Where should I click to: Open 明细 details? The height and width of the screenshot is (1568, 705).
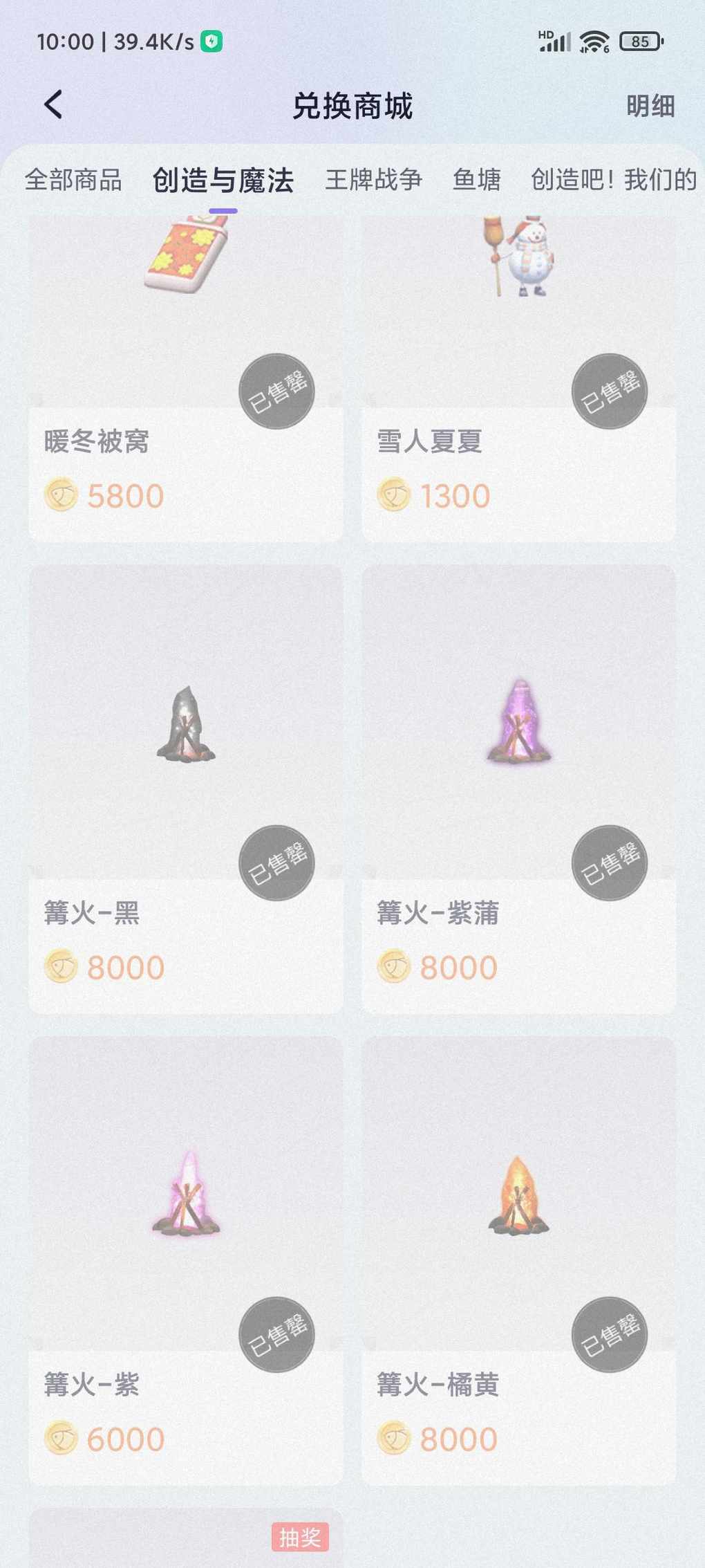(x=650, y=107)
